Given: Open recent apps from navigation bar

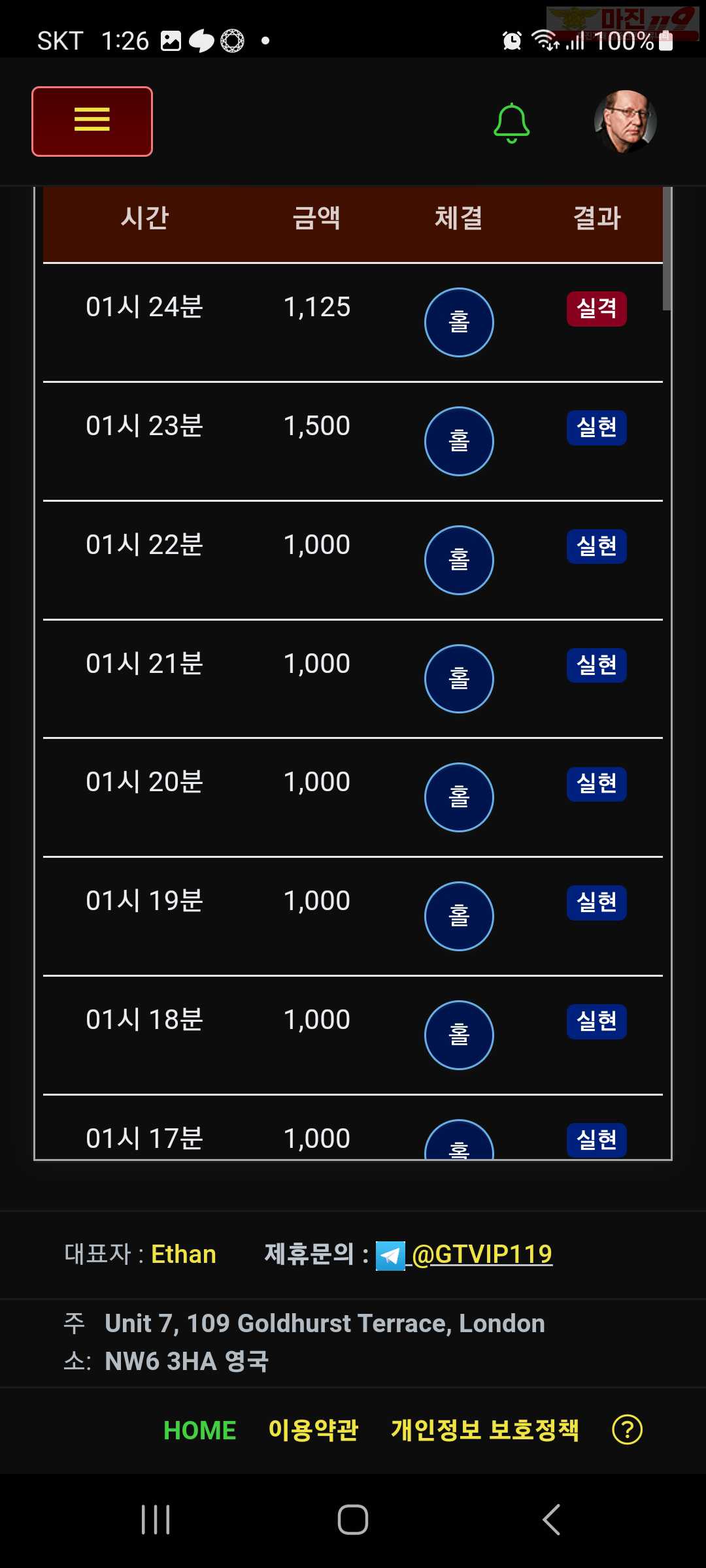Looking at the screenshot, I should click(x=156, y=1519).
